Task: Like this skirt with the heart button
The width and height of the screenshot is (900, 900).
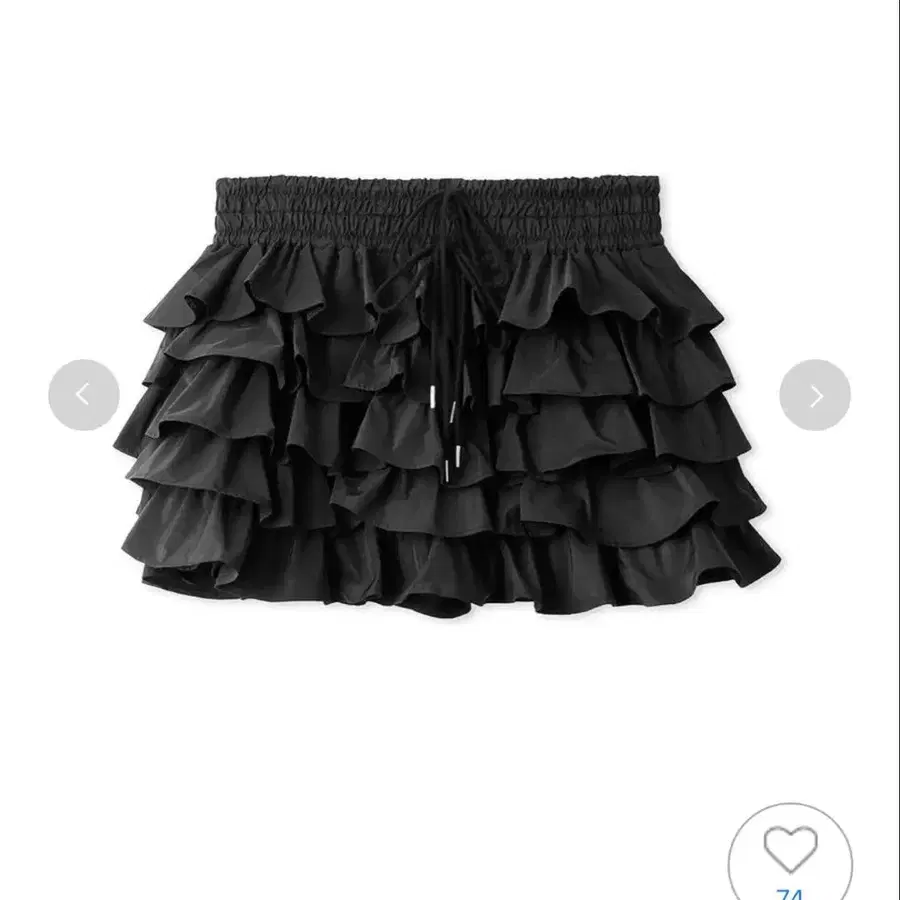Action: coord(790,850)
